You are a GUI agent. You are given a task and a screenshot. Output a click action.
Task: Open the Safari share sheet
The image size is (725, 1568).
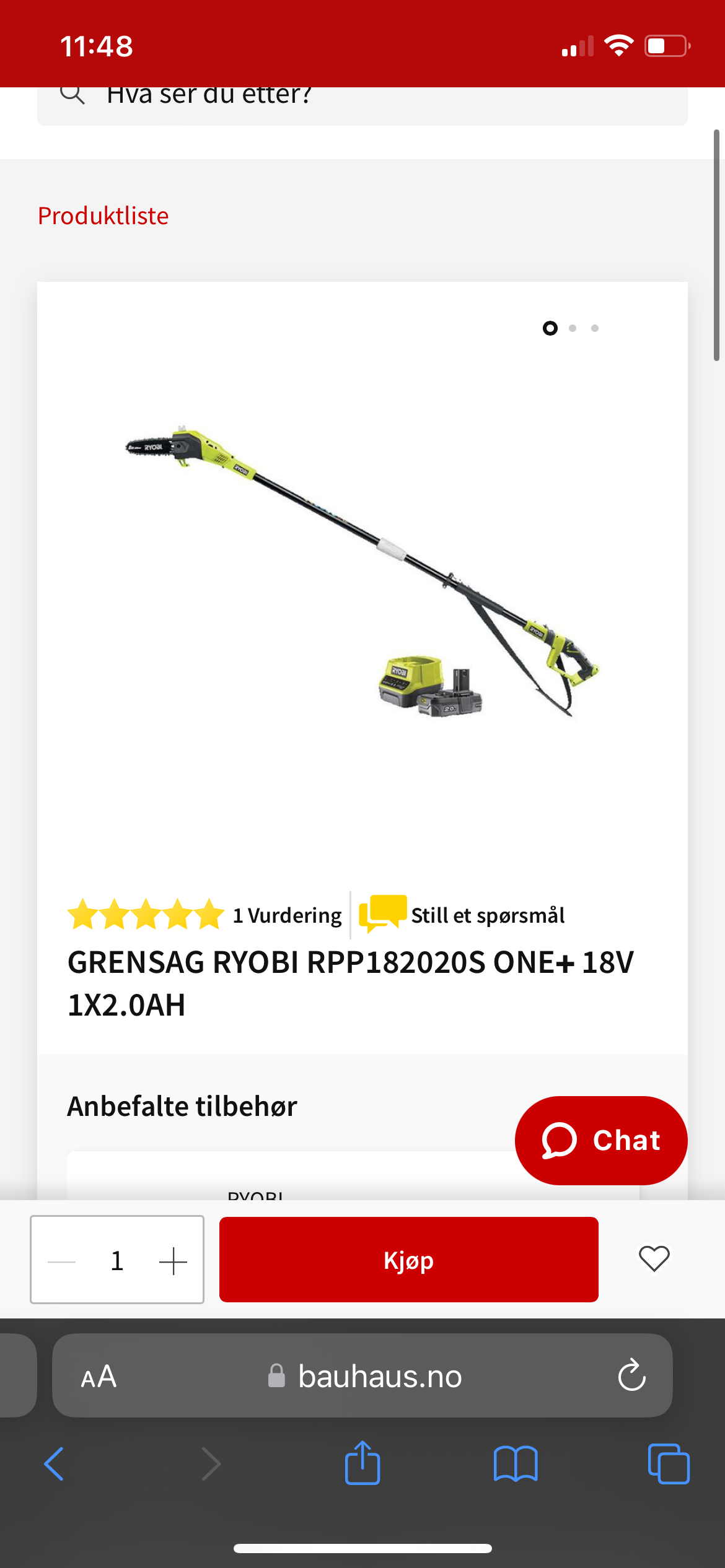pos(362,1463)
